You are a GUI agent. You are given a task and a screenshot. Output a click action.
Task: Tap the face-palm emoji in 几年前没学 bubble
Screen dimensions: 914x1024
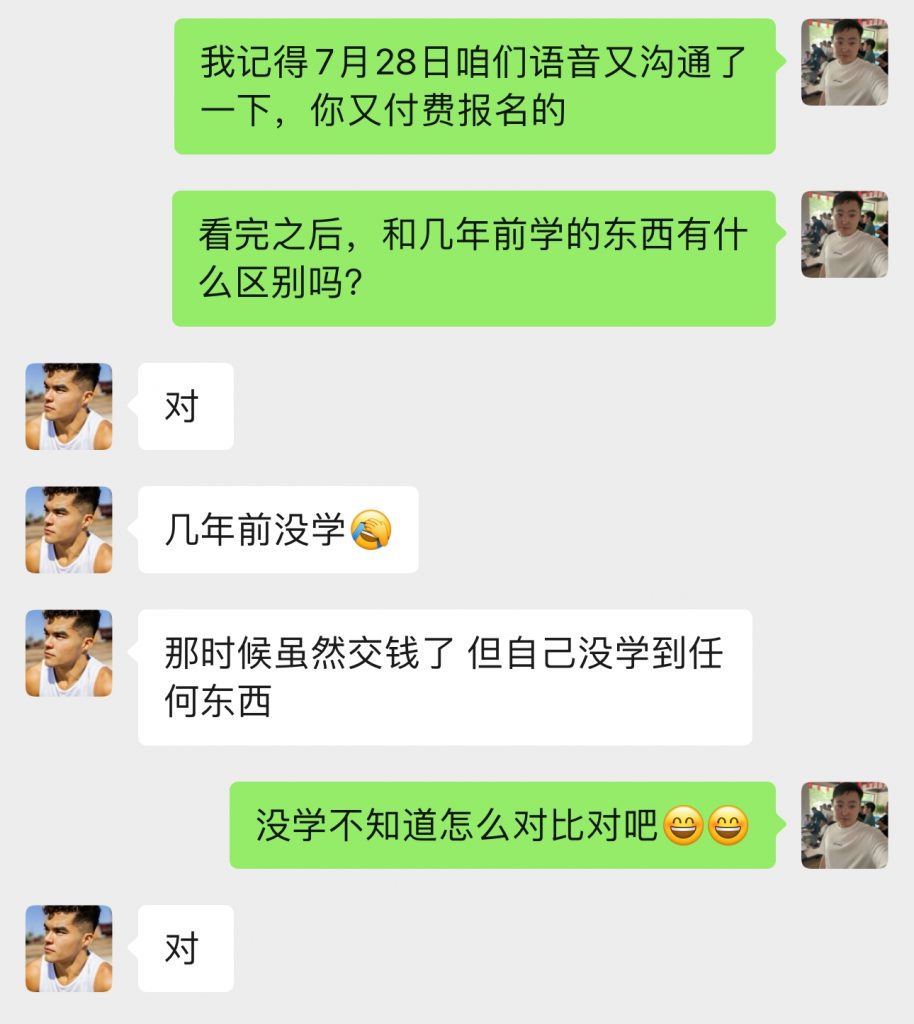click(x=362, y=528)
